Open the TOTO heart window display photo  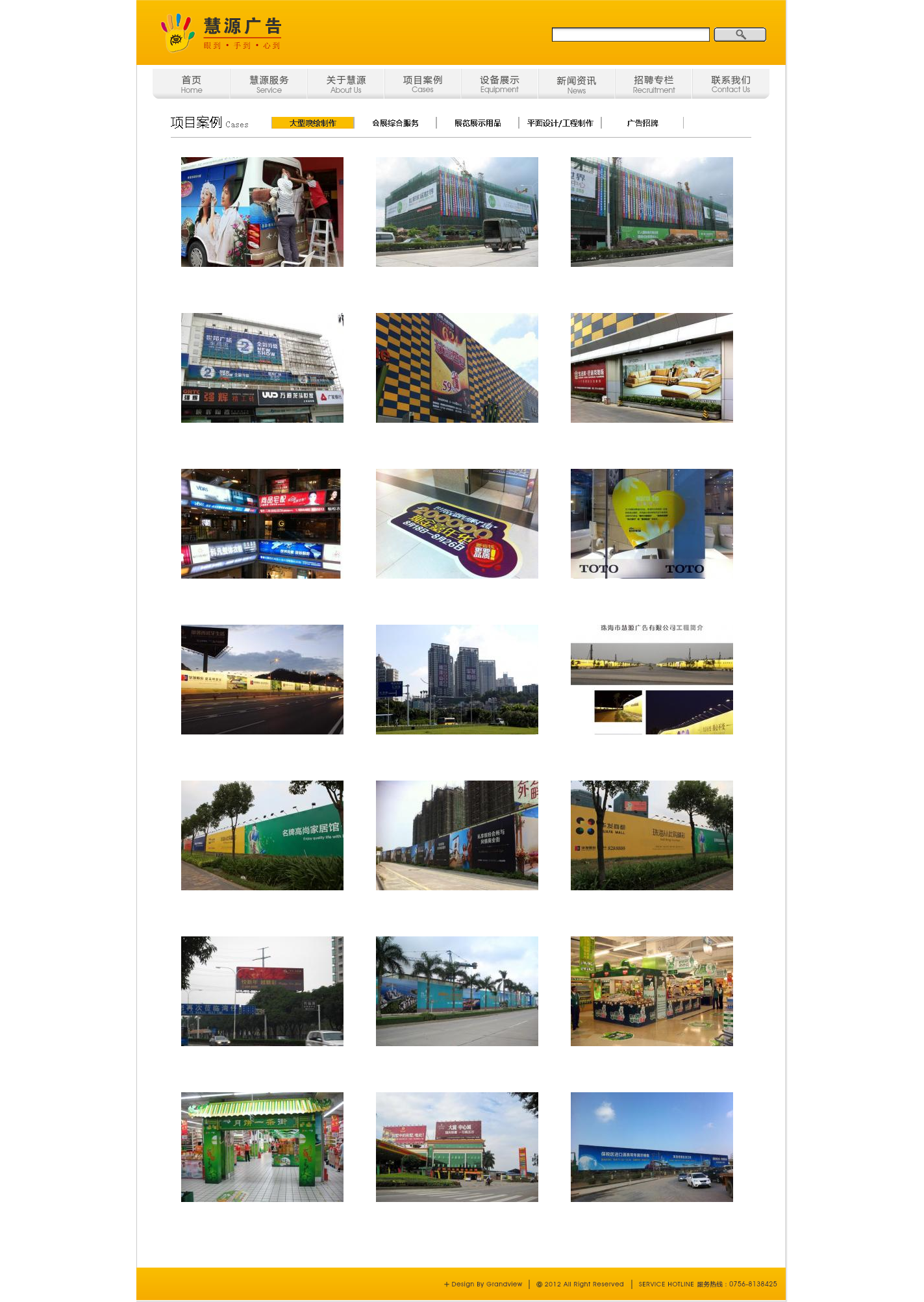coord(652,523)
